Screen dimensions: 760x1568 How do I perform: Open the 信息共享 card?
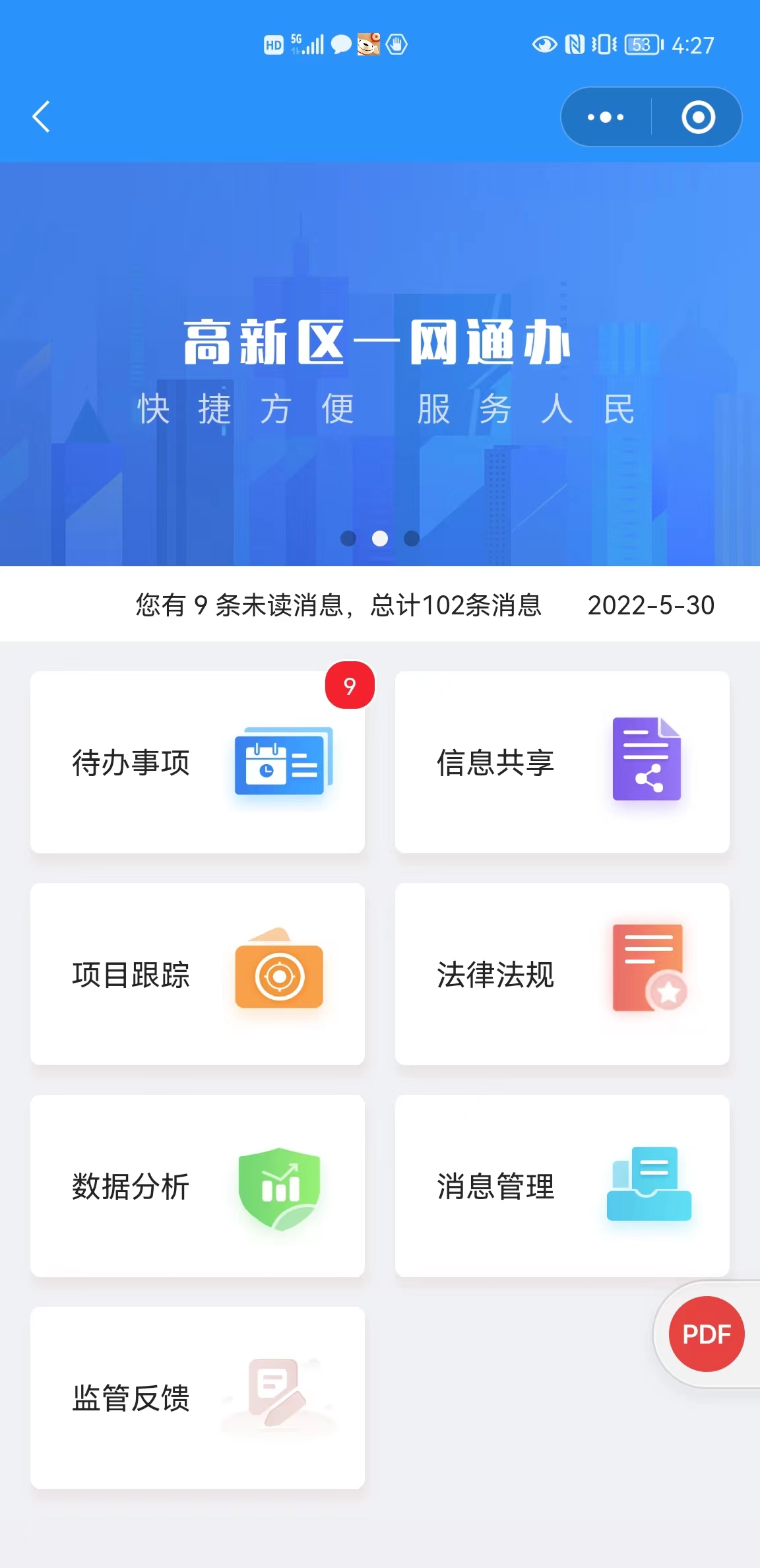pos(562,762)
